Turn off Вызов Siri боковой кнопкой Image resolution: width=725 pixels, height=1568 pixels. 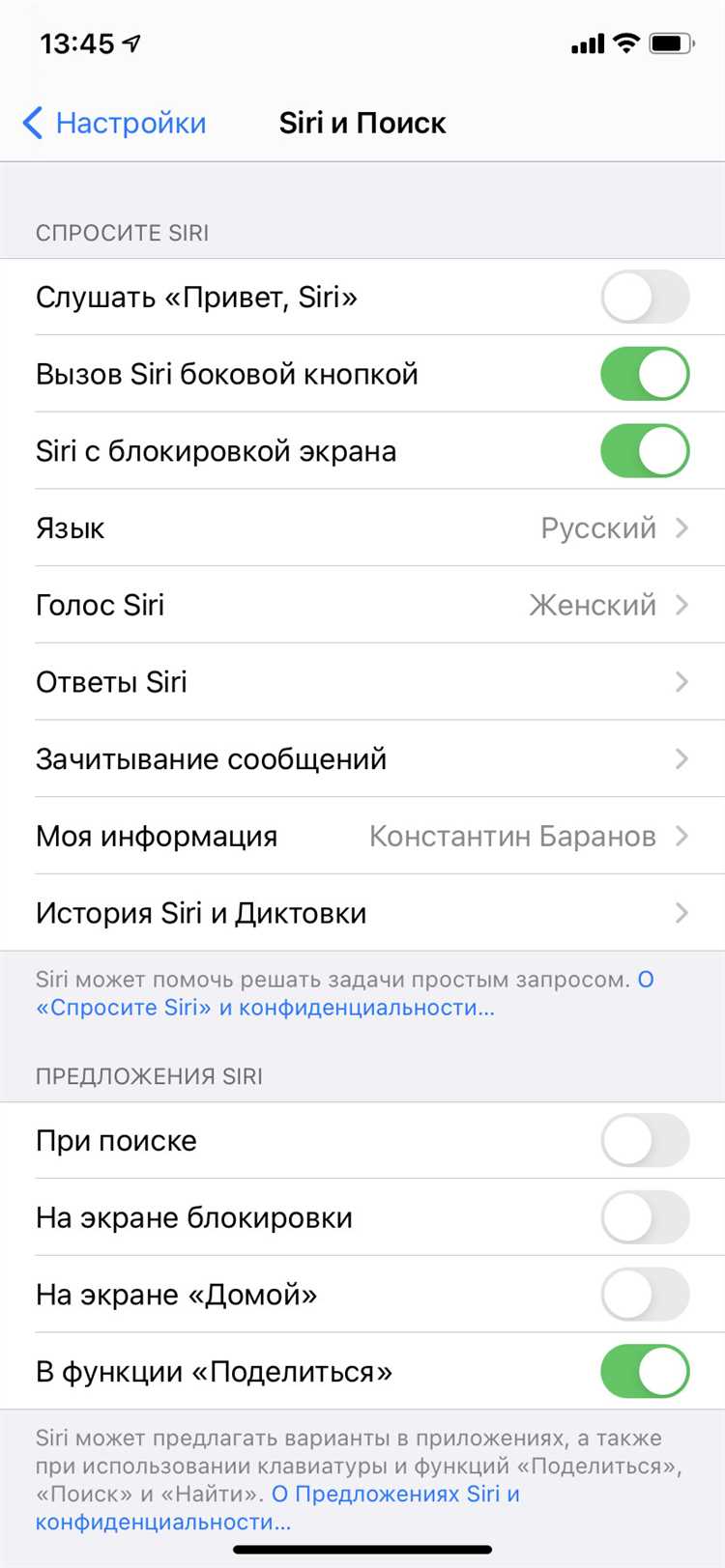[645, 374]
